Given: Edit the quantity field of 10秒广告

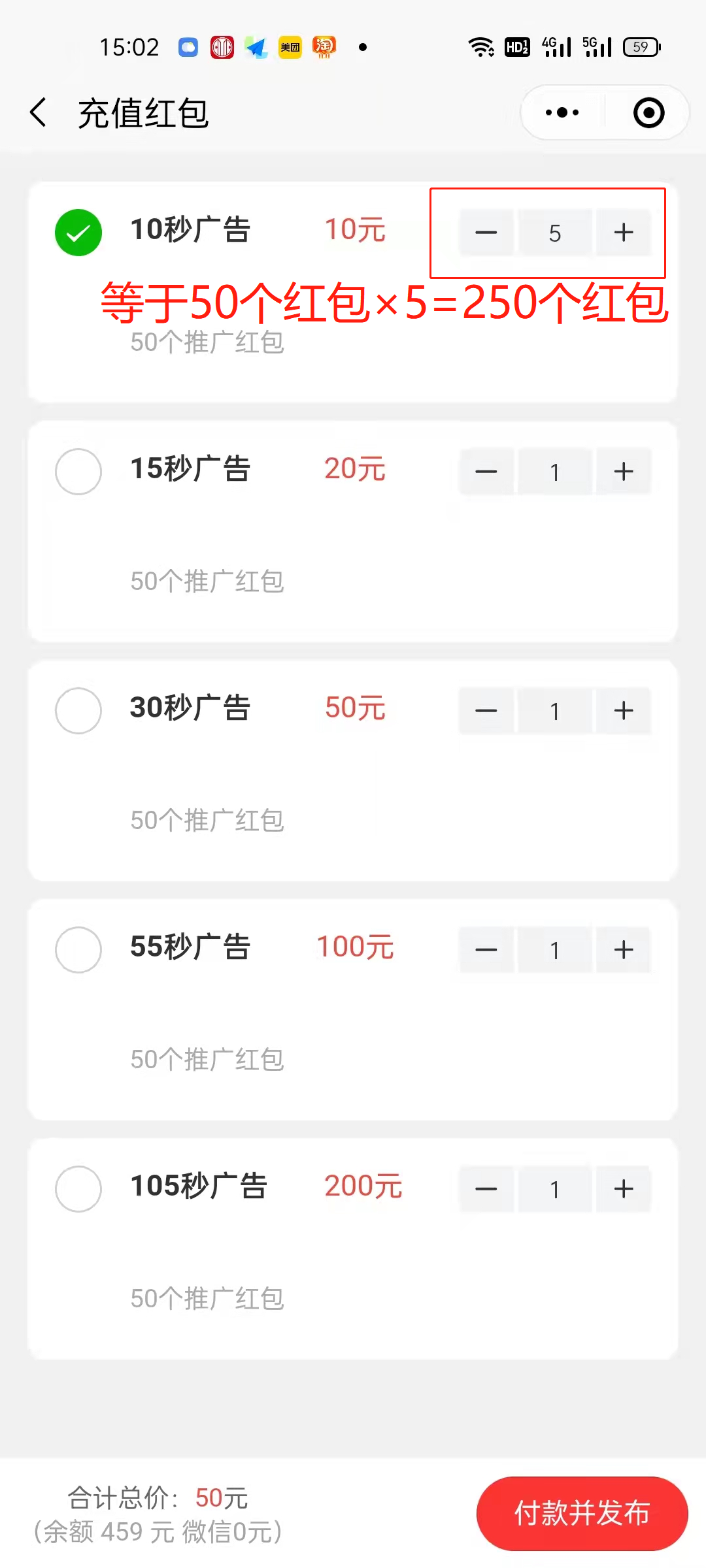Looking at the screenshot, I should [555, 233].
